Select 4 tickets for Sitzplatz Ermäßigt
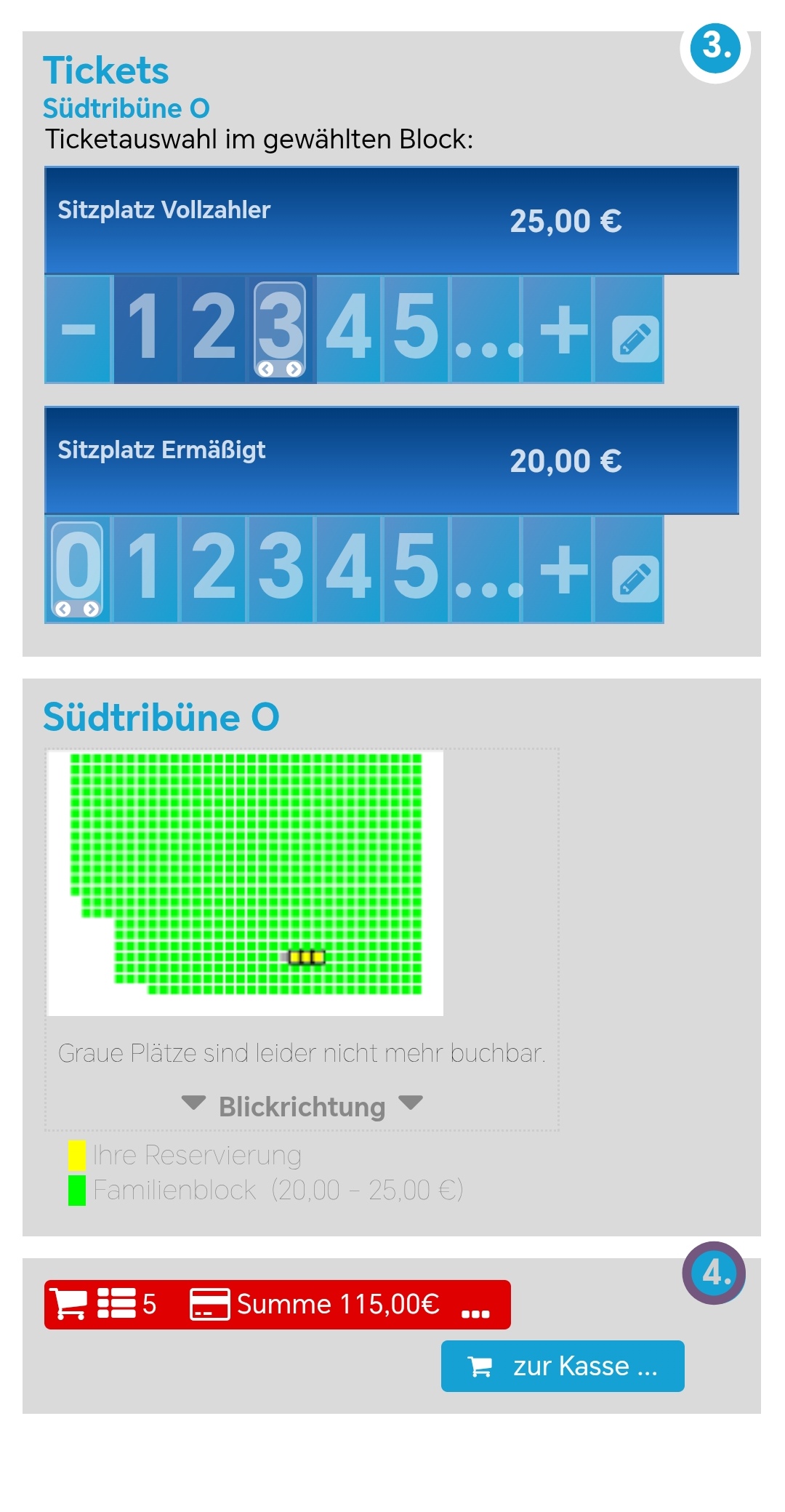The height and width of the screenshot is (1512, 785). [x=349, y=569]
